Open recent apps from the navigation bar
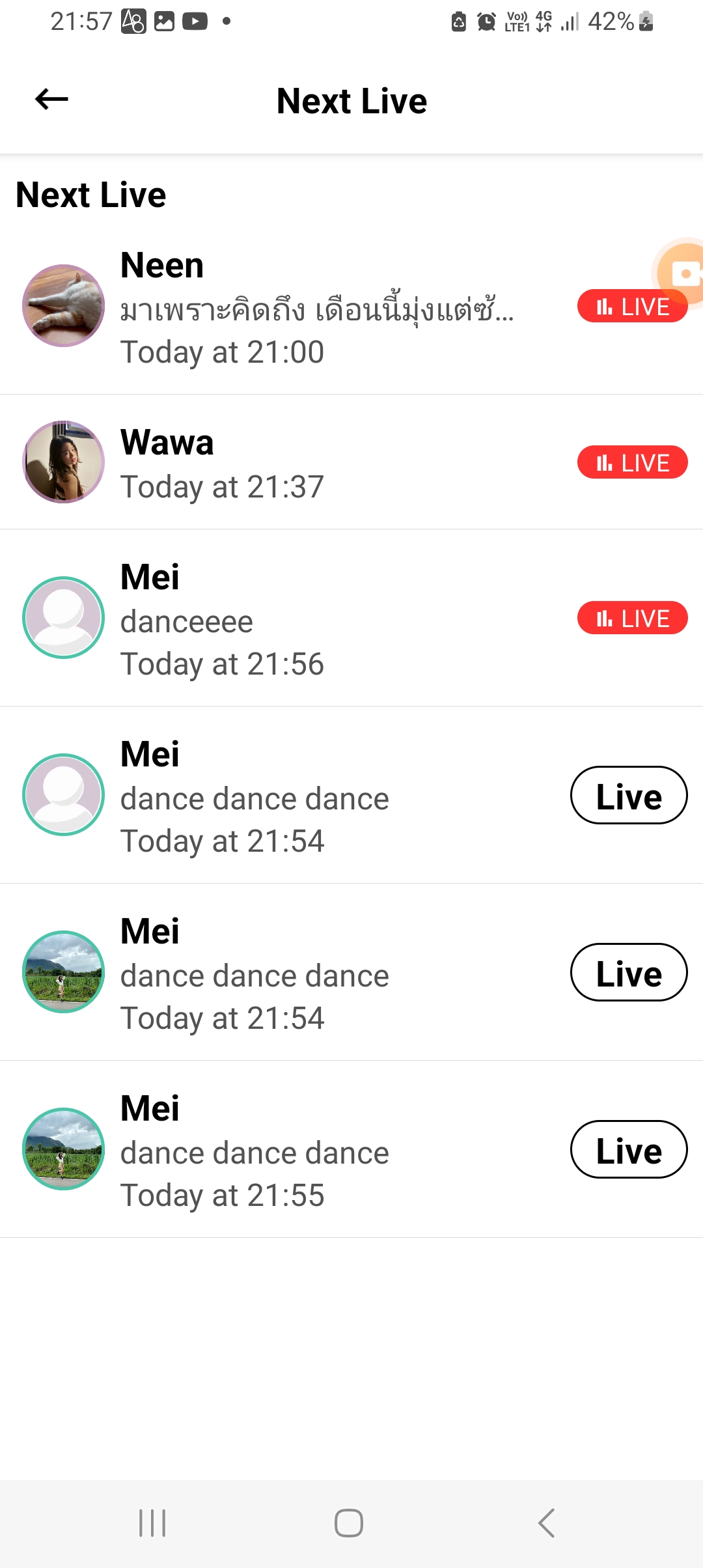Image resolution: width=703 pixels, height=1568 pixels. (x=152, y=1523)
